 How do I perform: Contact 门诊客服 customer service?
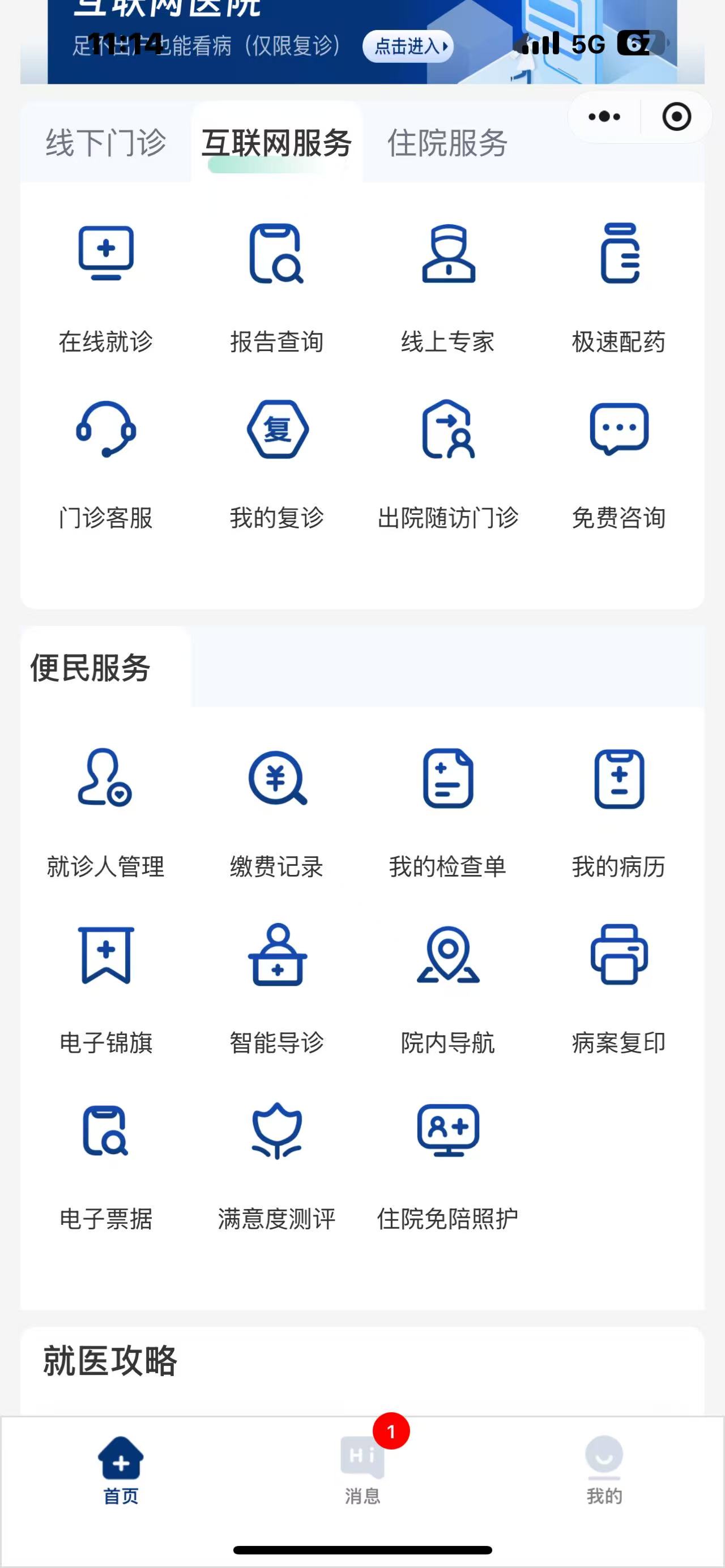(x=106, y=463)
